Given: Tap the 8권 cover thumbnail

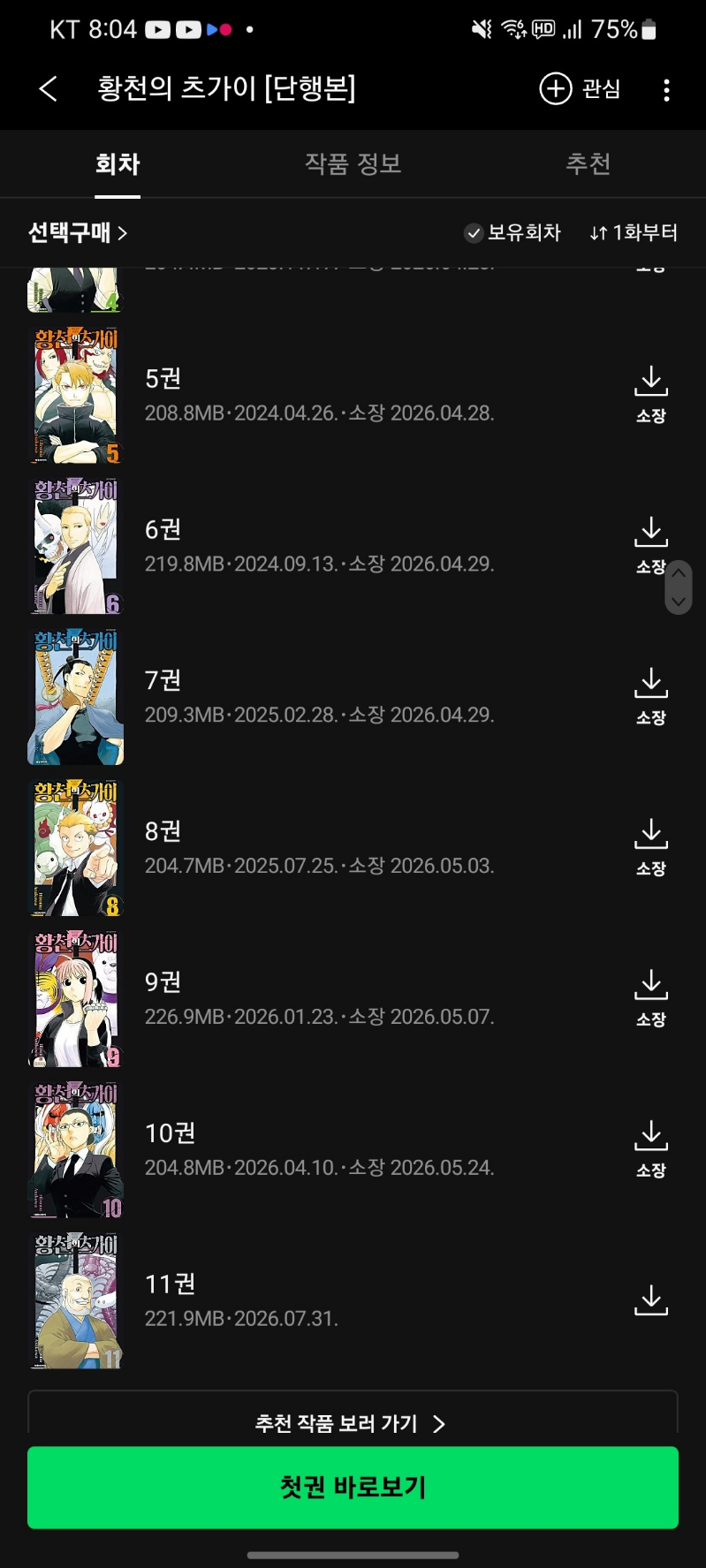Looking at the screenshot, I should pyautogui.click(x=75, y=848).
